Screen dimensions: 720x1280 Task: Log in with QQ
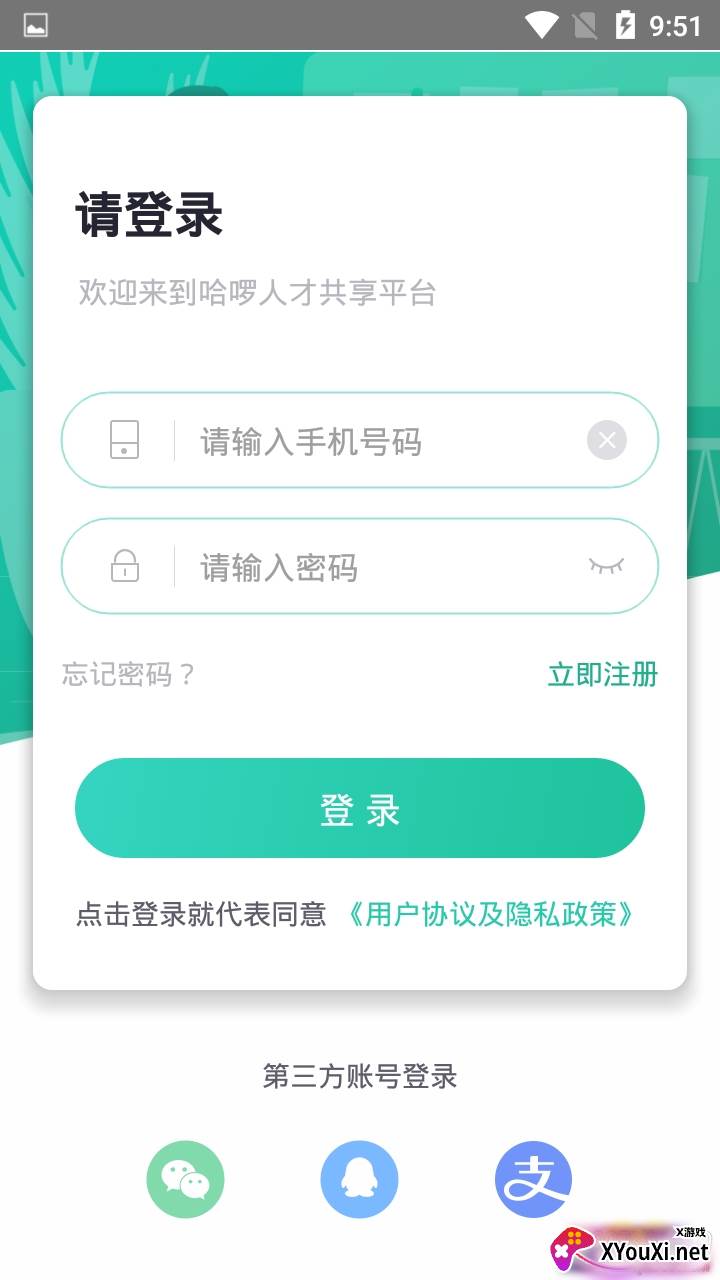pos(359,1180)
